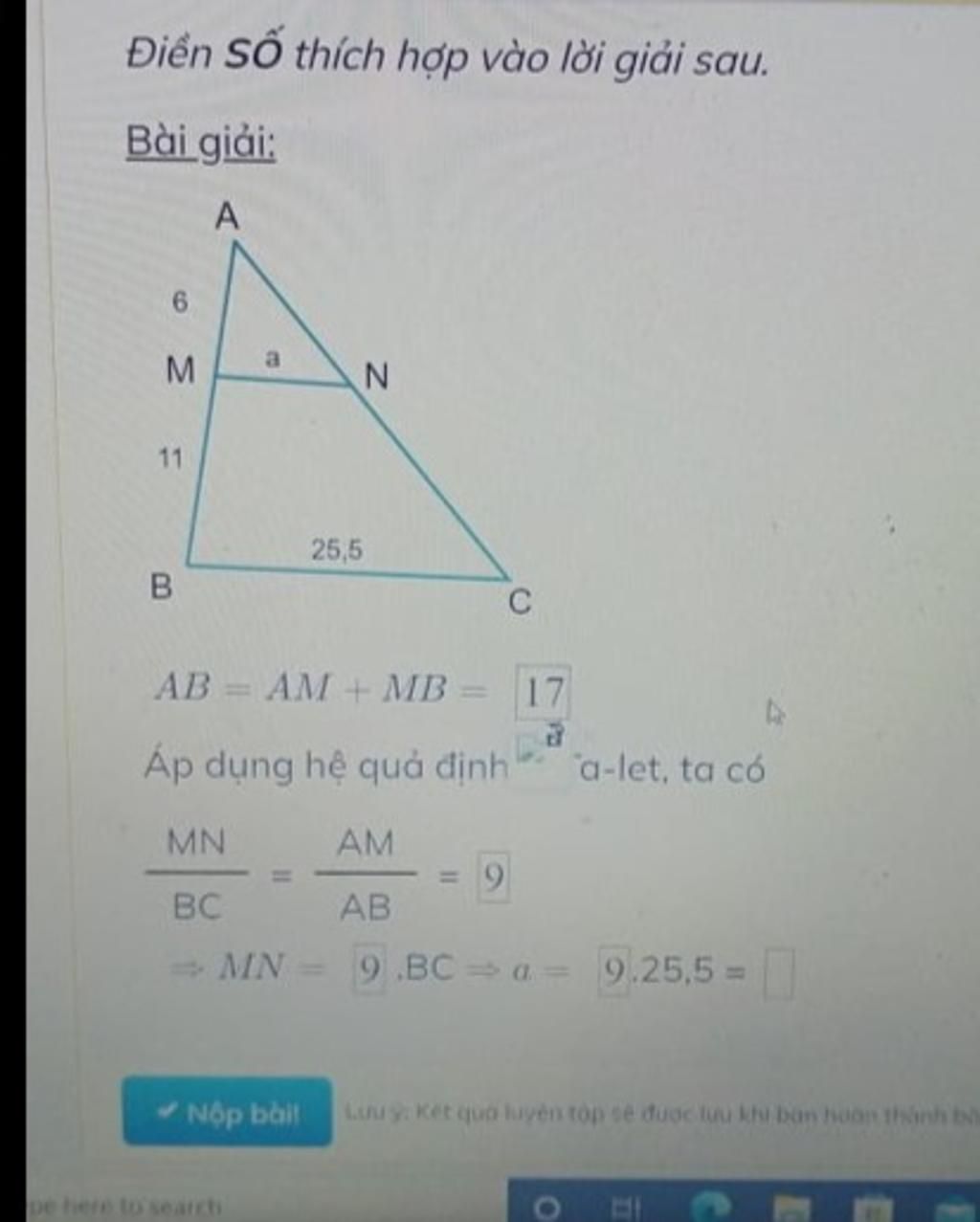Edit the box before .25,5
Image resolution: width=980 pixels, height=1222 pixels.
[x=613, y=971]
